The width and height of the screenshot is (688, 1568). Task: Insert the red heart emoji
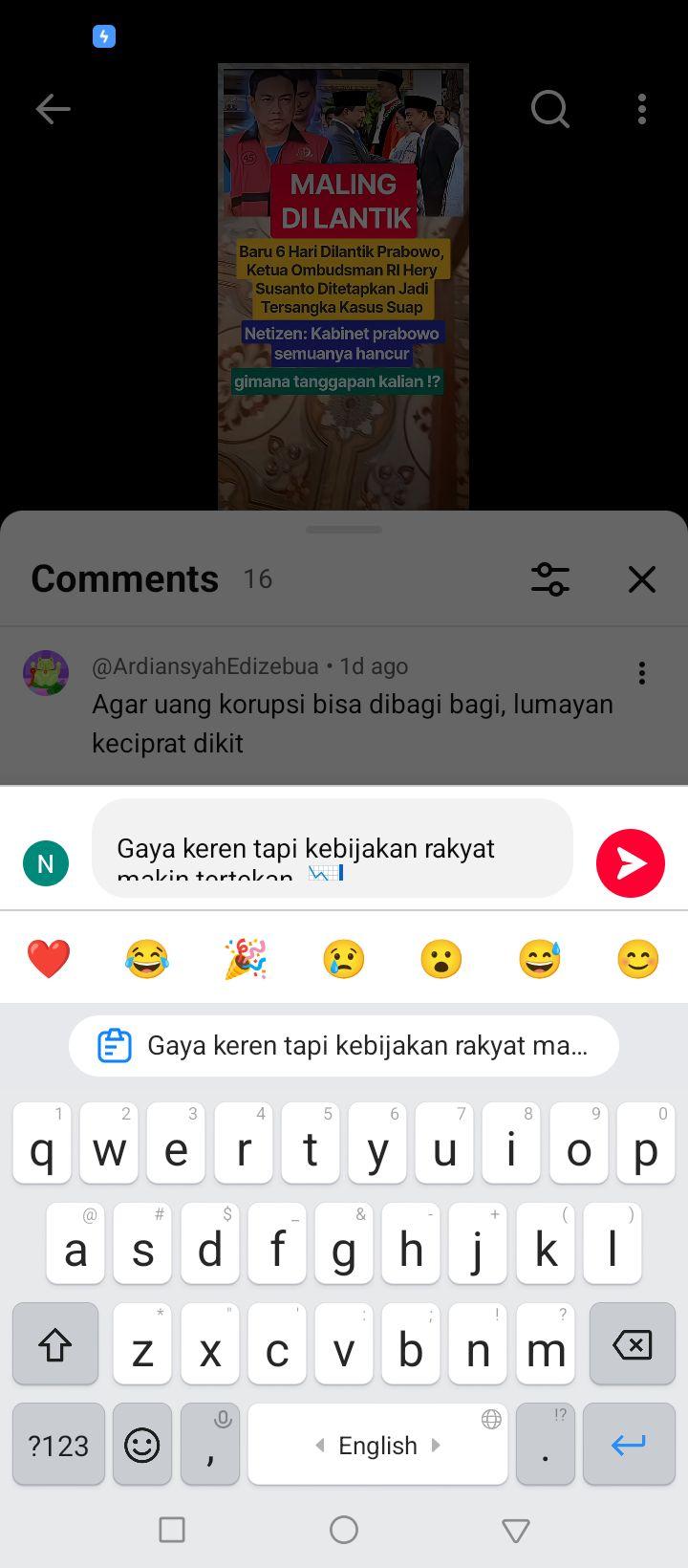49,958
